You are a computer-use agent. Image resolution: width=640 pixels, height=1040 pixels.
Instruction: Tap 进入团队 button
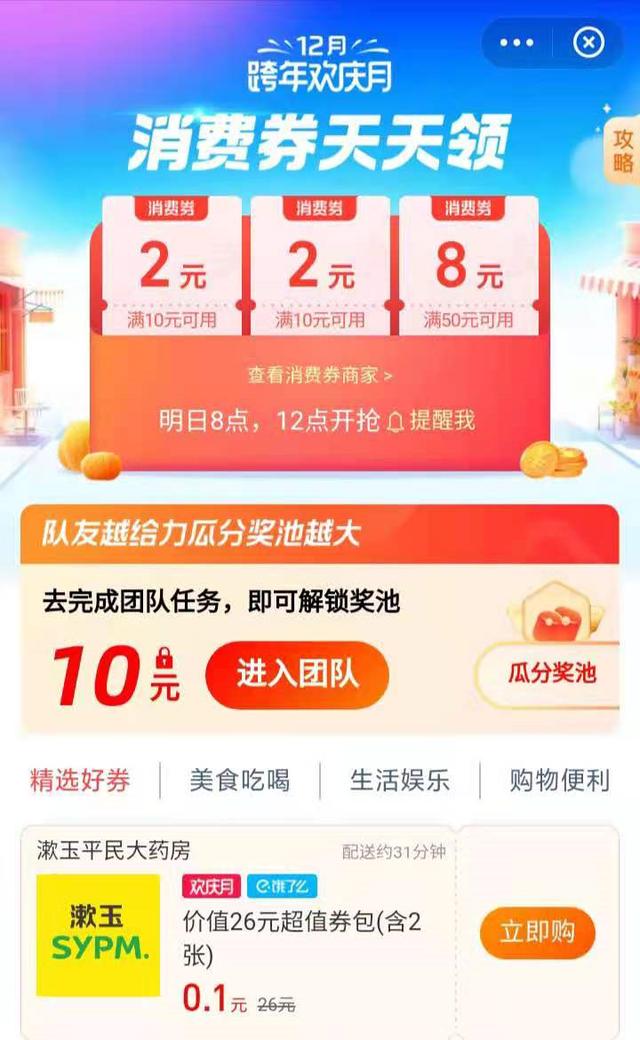coord(297,675)
